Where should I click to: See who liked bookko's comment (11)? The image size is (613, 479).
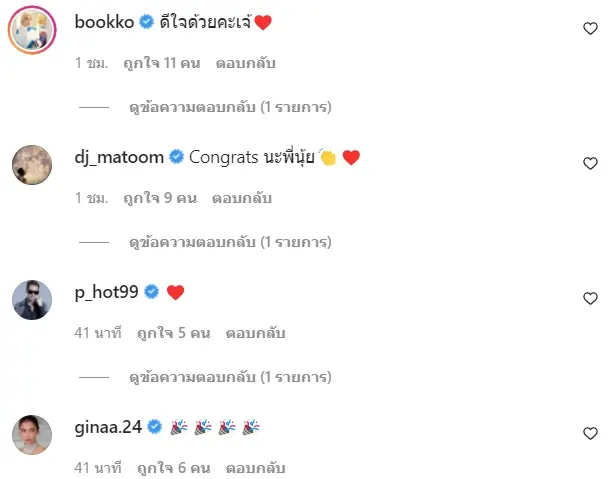(x=160, y=63)
